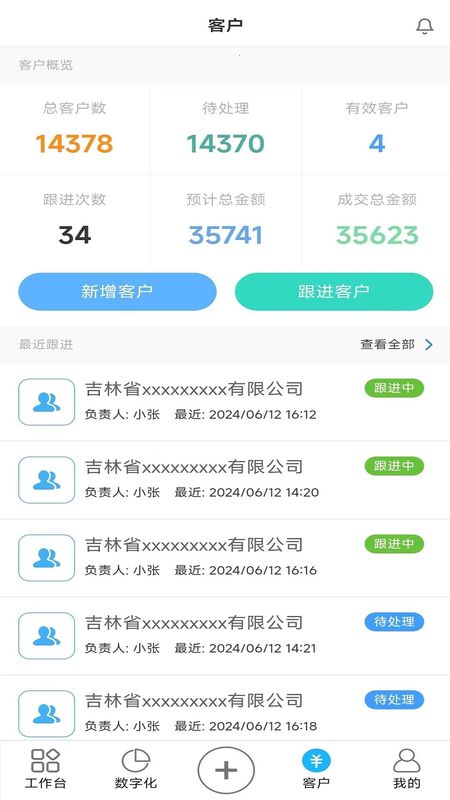Open the 待处理 customer from 14:21
Viewport: 450px width, 800px height.
[x=225, y=636]
